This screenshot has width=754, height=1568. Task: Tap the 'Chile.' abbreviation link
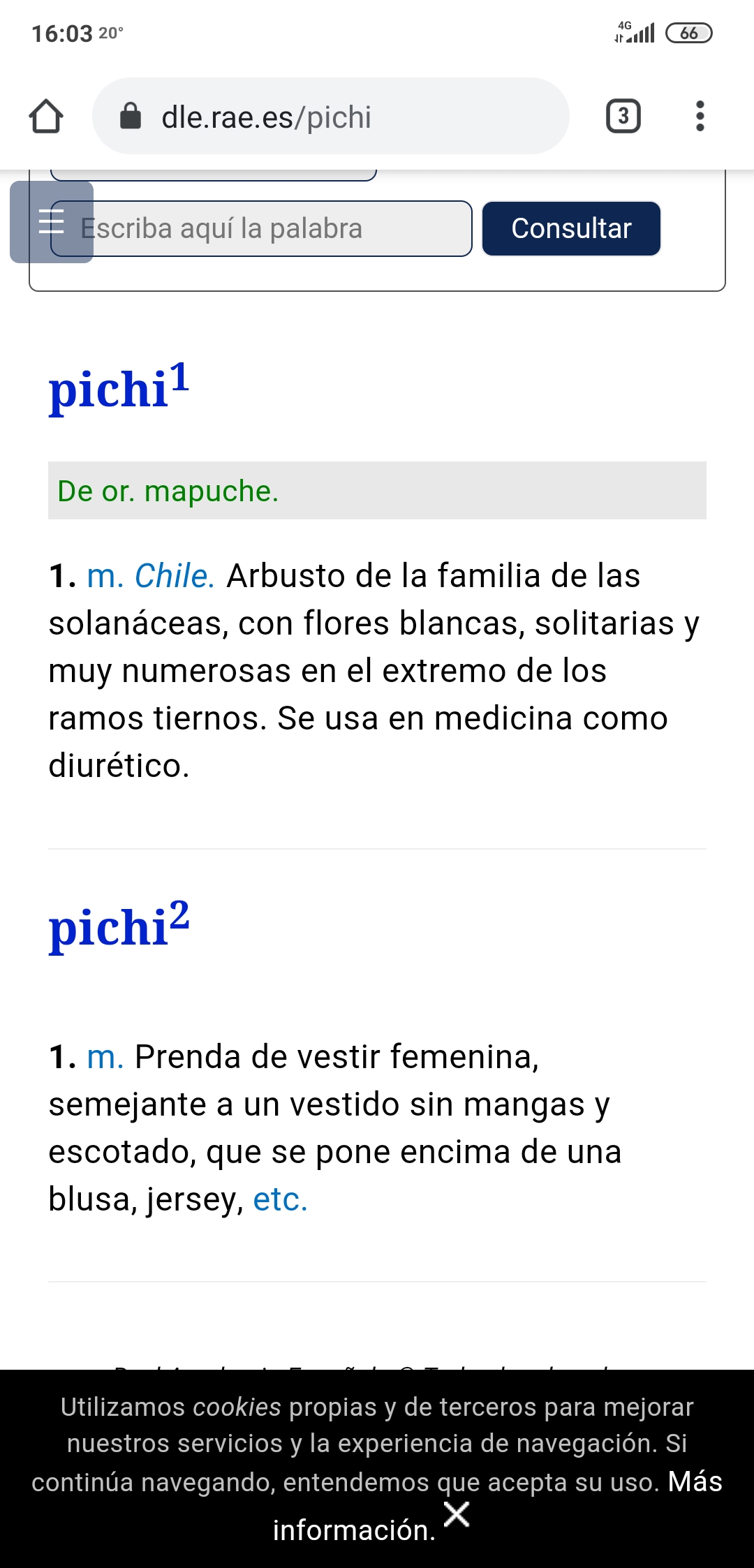coord(175,577)
